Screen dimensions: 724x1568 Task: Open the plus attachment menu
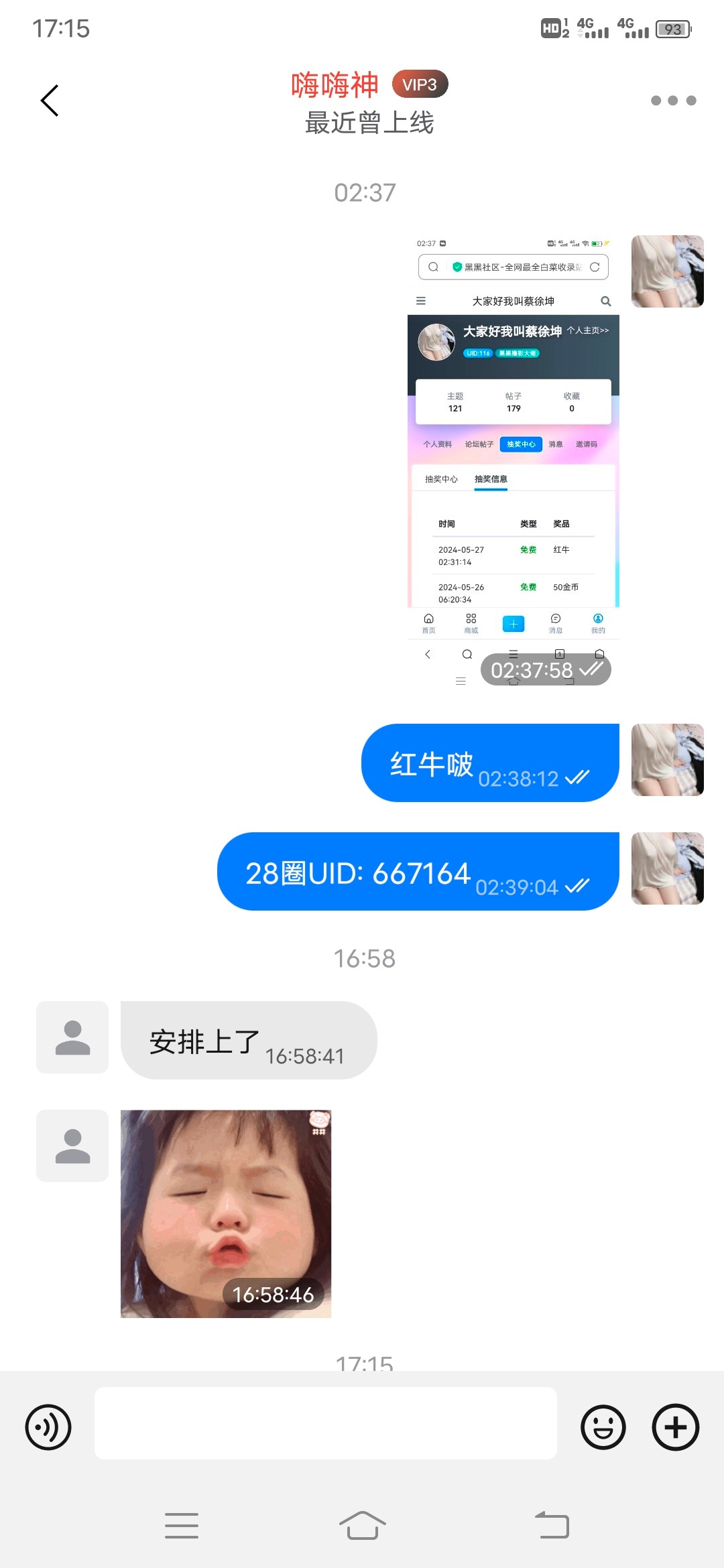point(675,1427)
